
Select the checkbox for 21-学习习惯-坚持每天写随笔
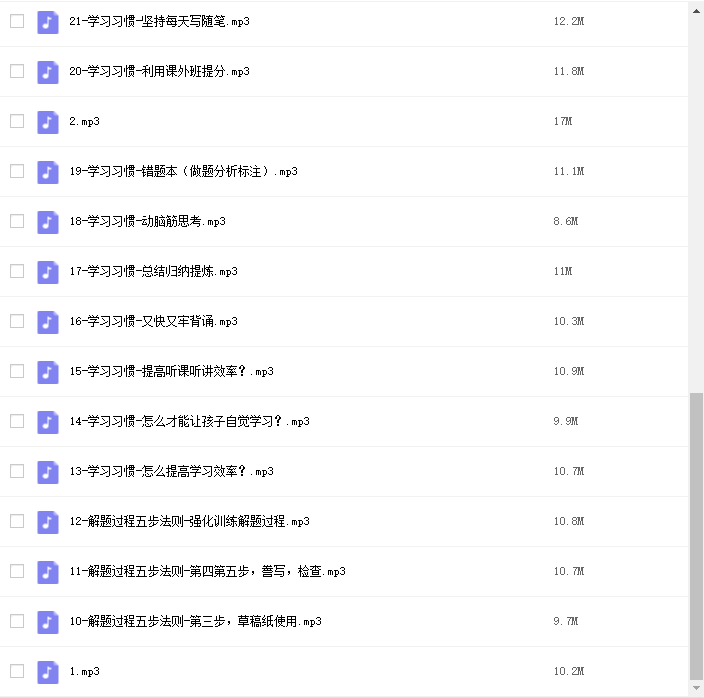coord(17,21)
